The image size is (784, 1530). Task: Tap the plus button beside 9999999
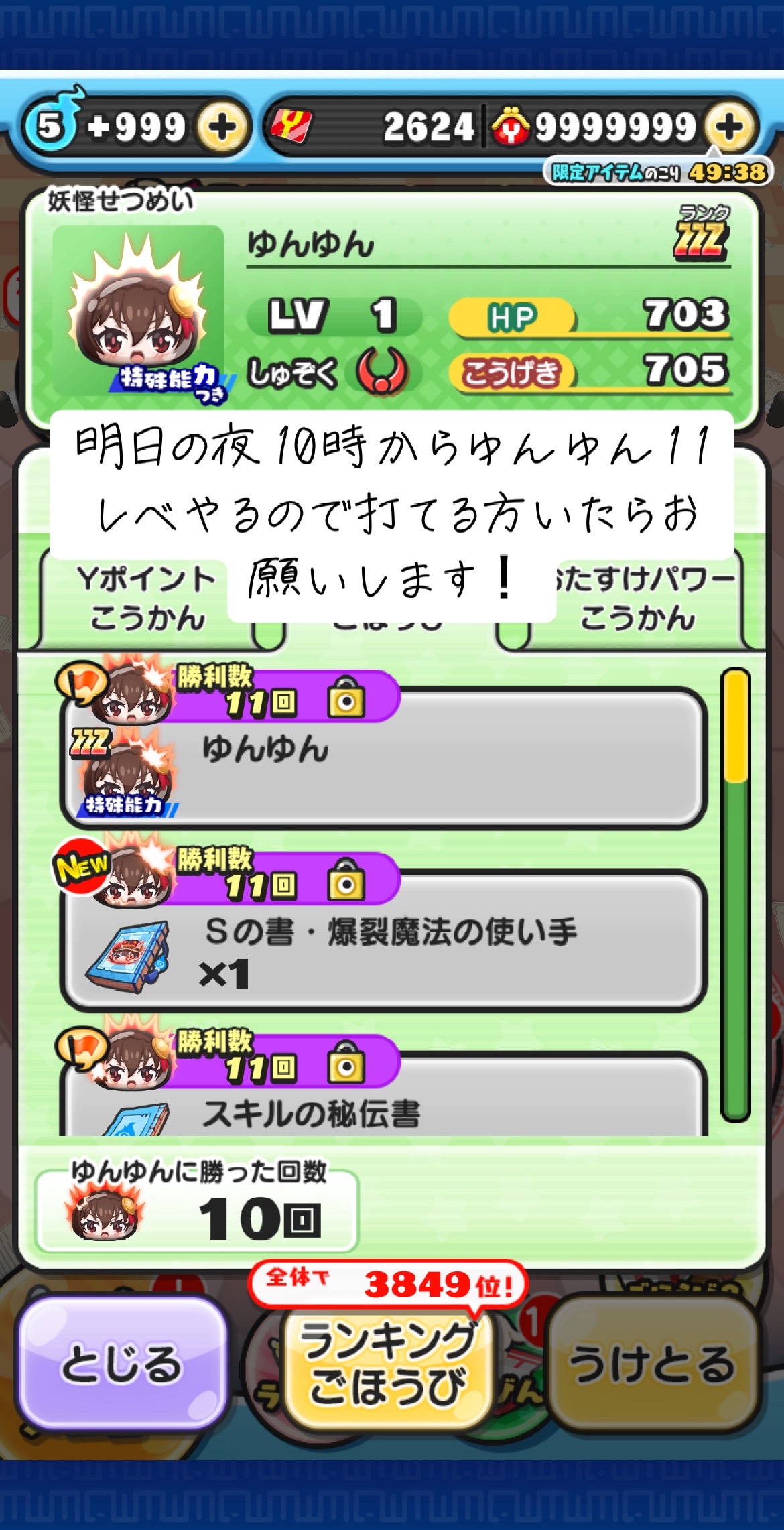click(730, 127)
